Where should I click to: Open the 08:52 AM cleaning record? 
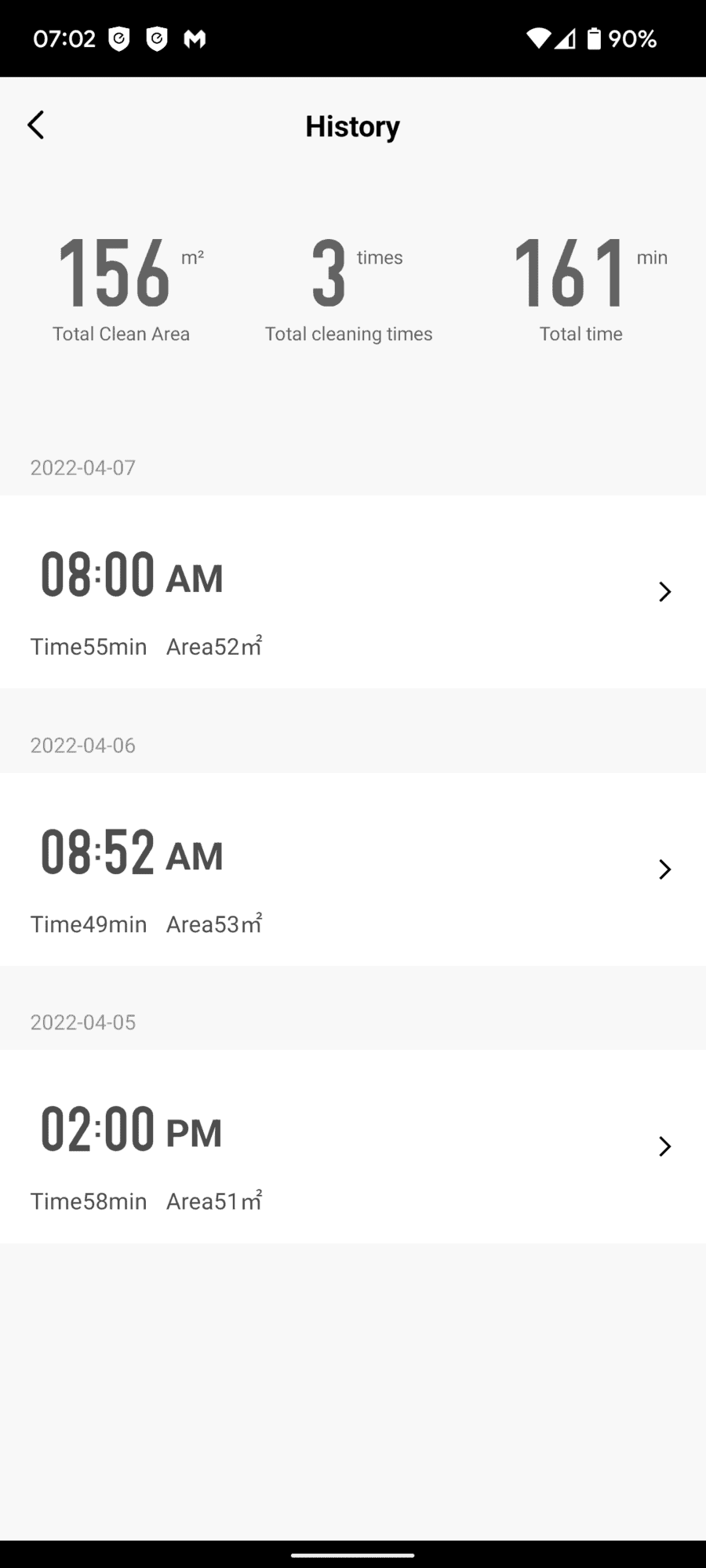[353, 869]
